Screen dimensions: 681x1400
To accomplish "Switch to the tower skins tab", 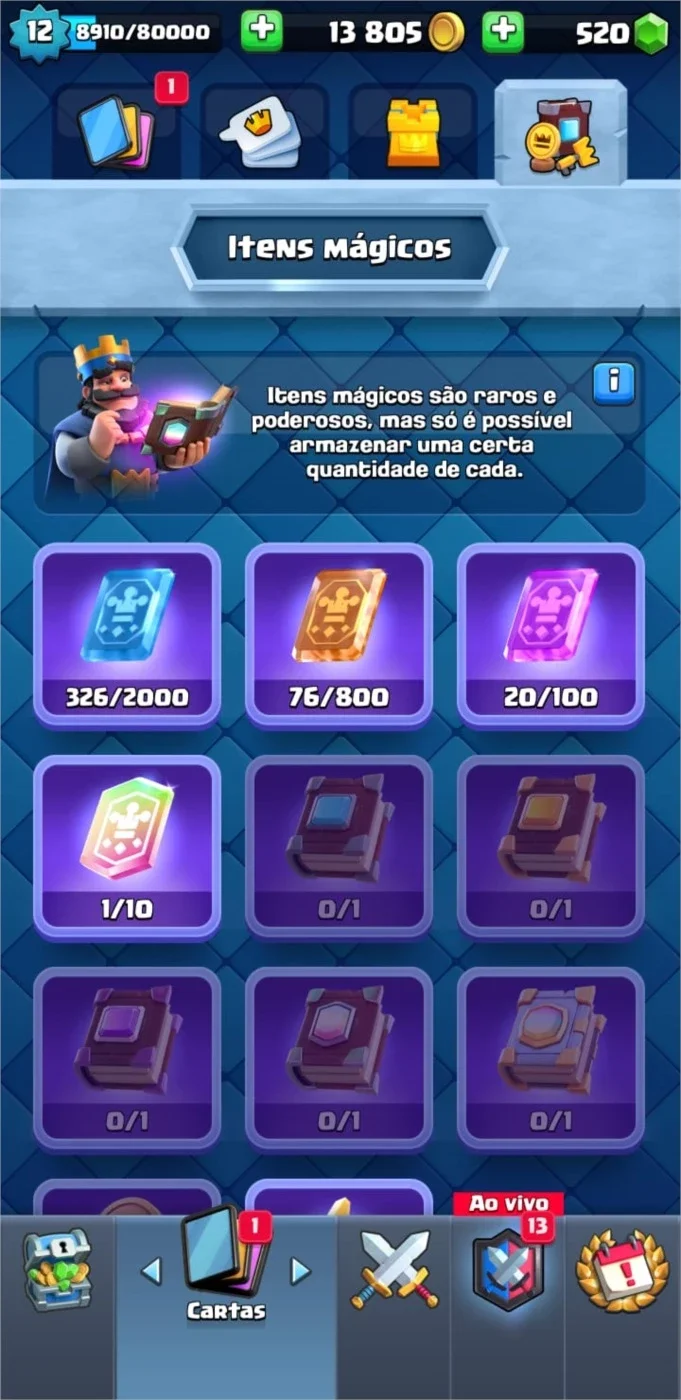I will coord(412,131).
